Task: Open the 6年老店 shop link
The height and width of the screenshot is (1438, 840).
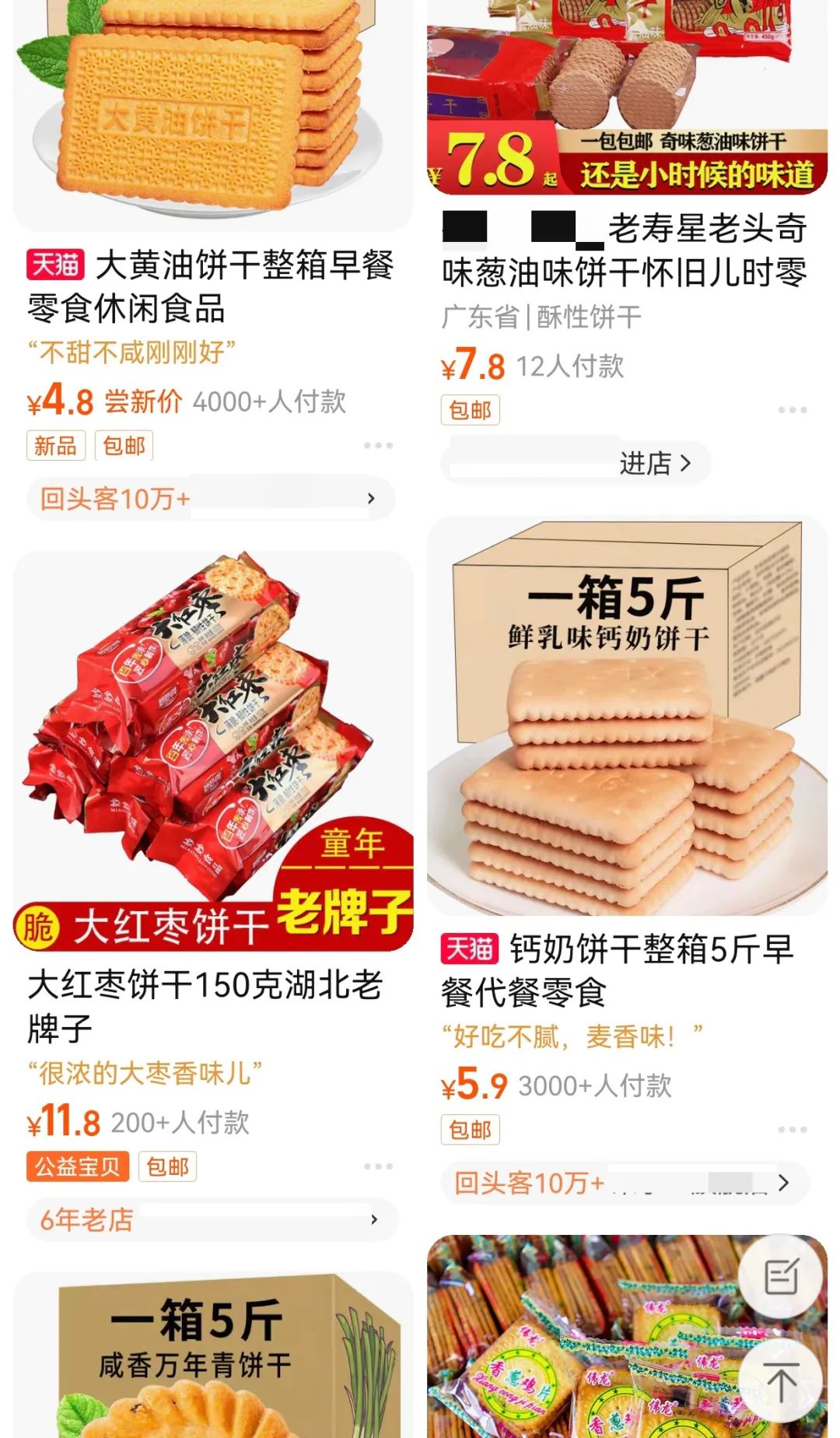Action: click(x=212, y=1219)
